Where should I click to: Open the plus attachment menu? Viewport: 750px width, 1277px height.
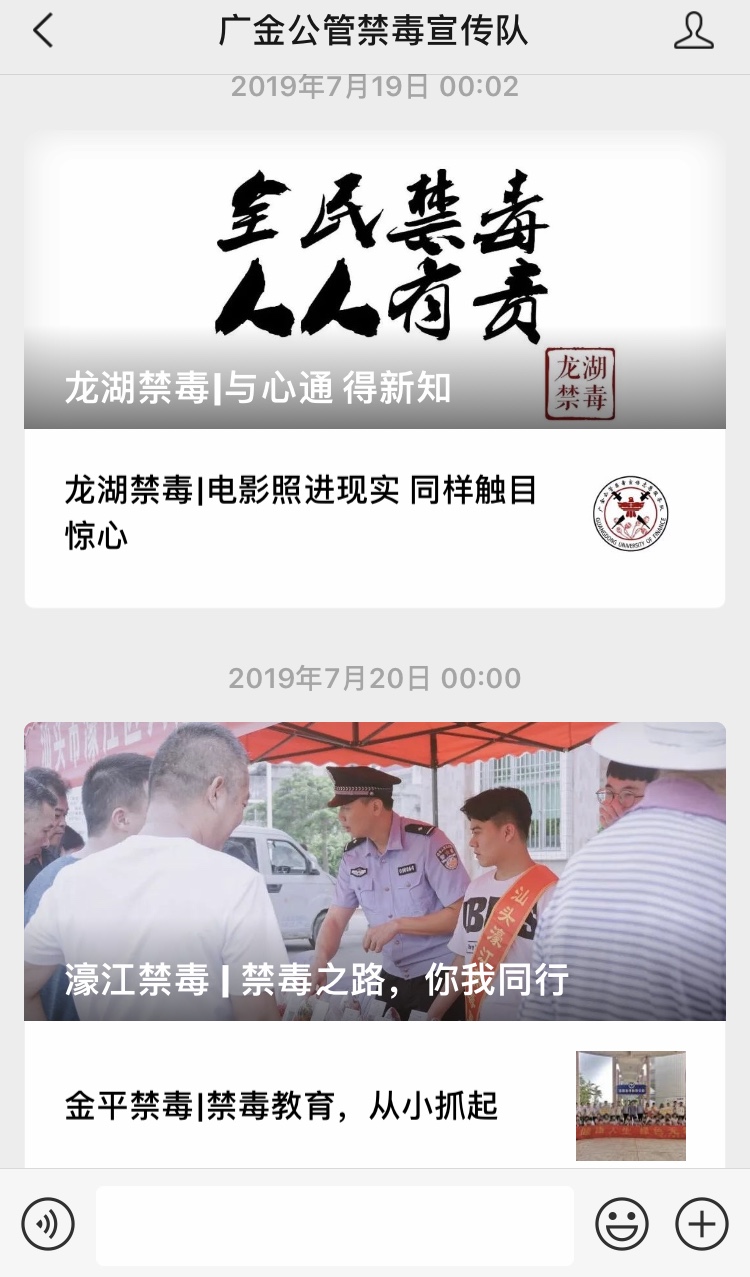pos(701,1223)
